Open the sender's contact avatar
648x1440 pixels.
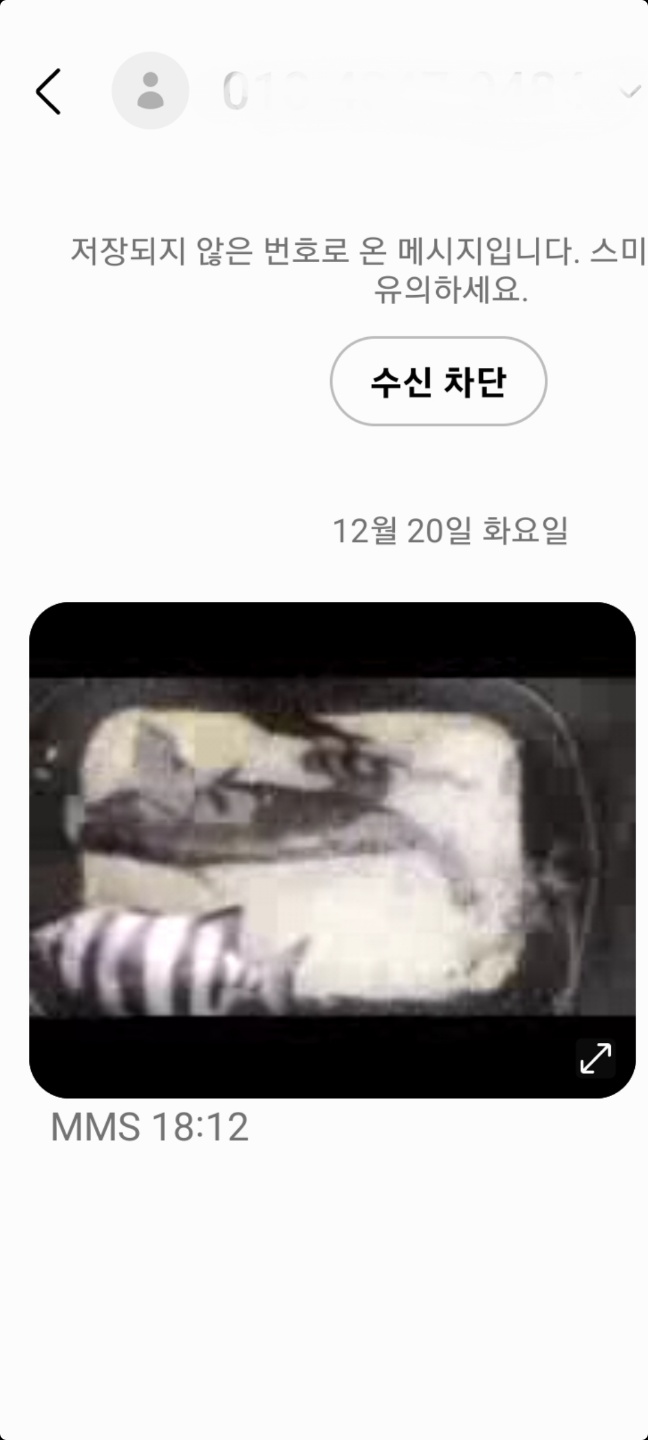coord(150,91)
